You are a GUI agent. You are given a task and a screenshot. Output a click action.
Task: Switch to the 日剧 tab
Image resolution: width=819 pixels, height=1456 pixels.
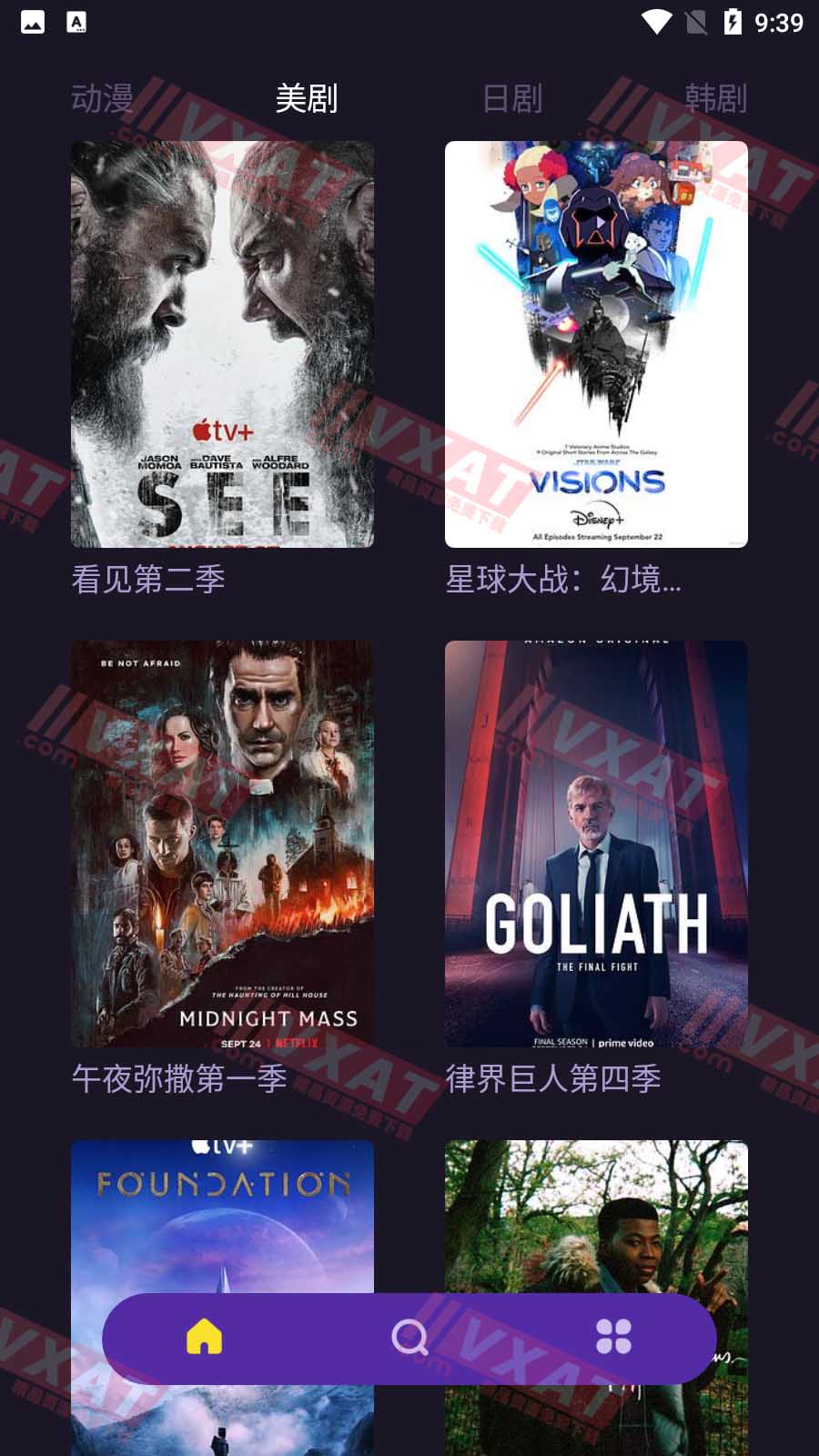coord(511,98)
